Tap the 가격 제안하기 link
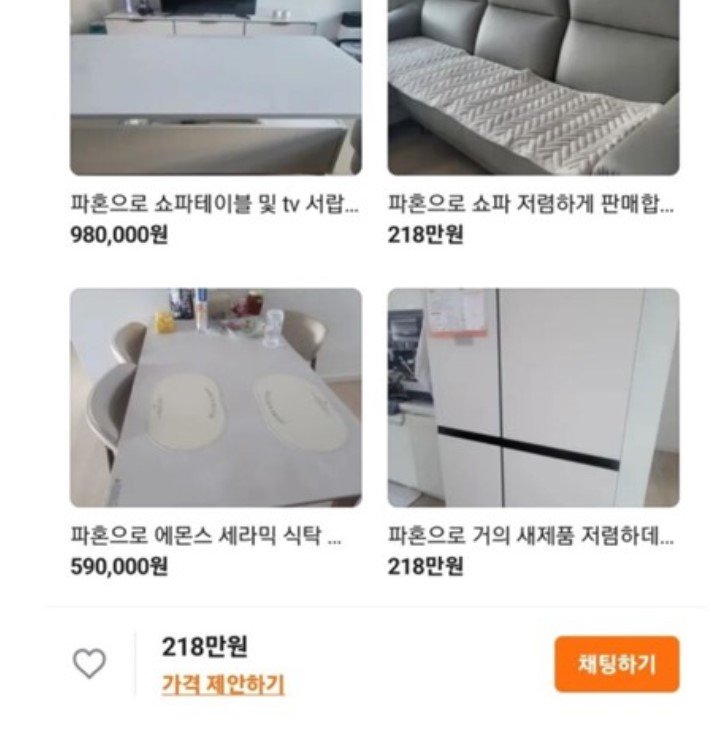 223,685
